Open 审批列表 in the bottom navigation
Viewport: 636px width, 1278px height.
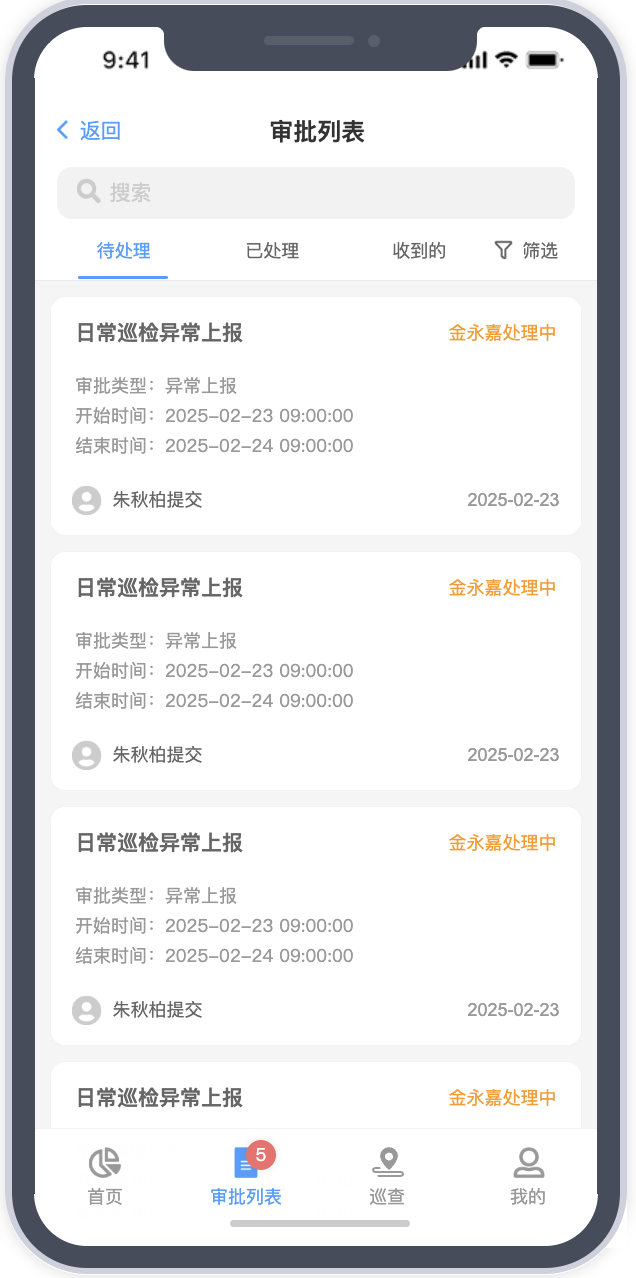(246, 1176)
